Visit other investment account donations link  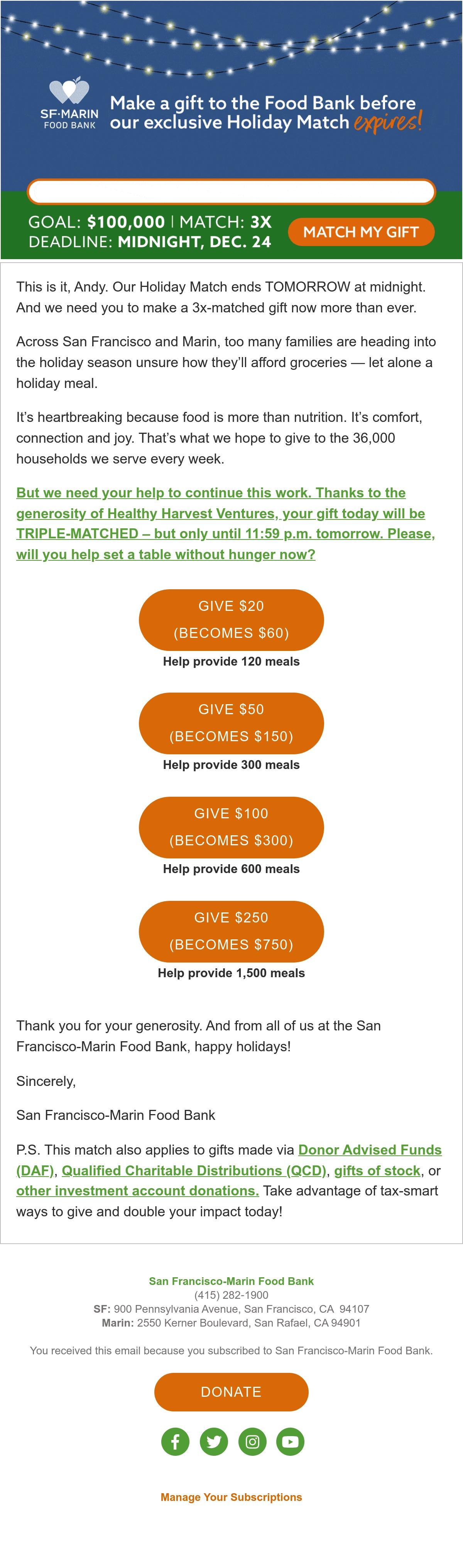point(138,1190)
